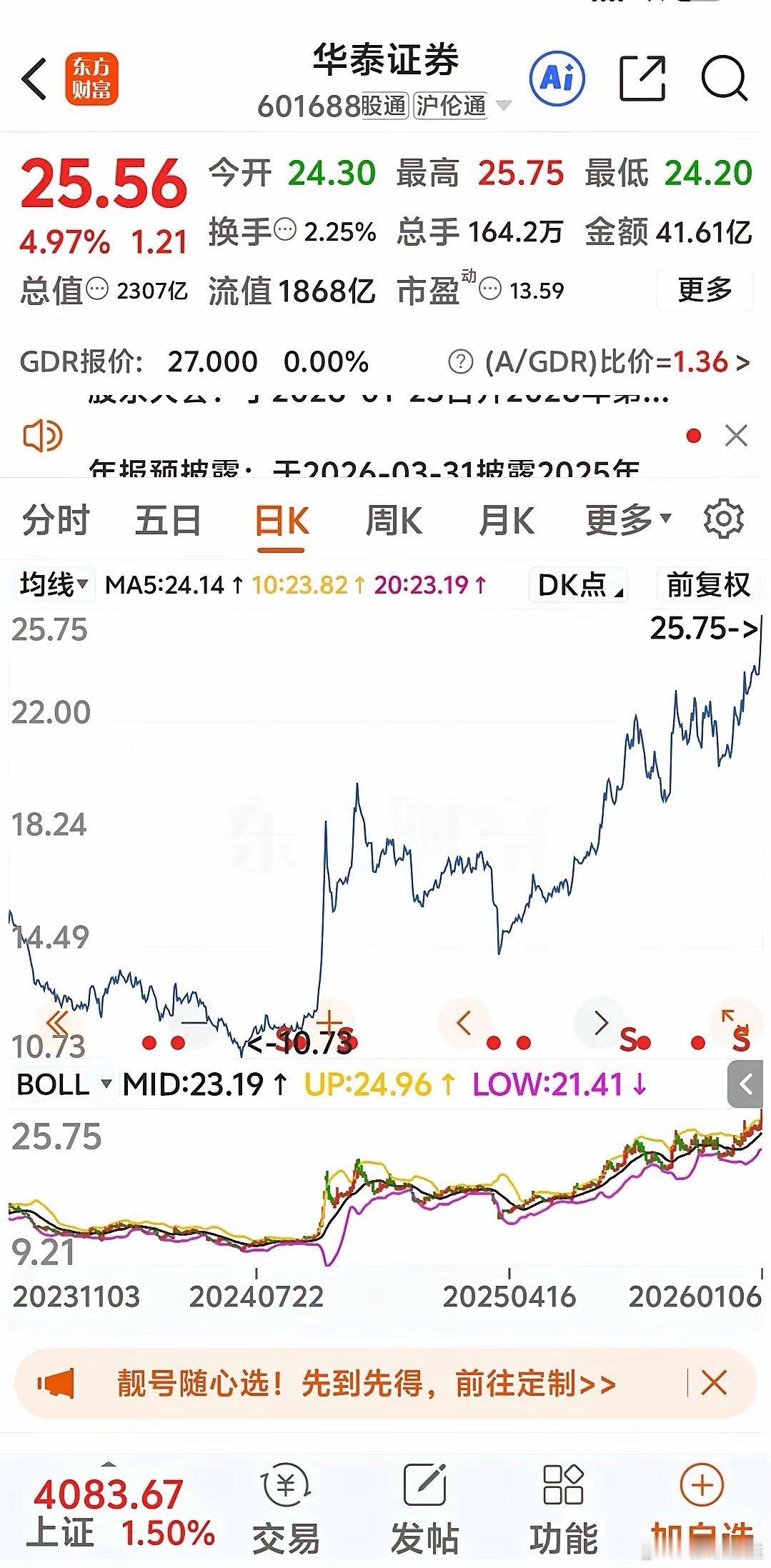Tap 更多 to show more quote data

[x=704, y=289]
